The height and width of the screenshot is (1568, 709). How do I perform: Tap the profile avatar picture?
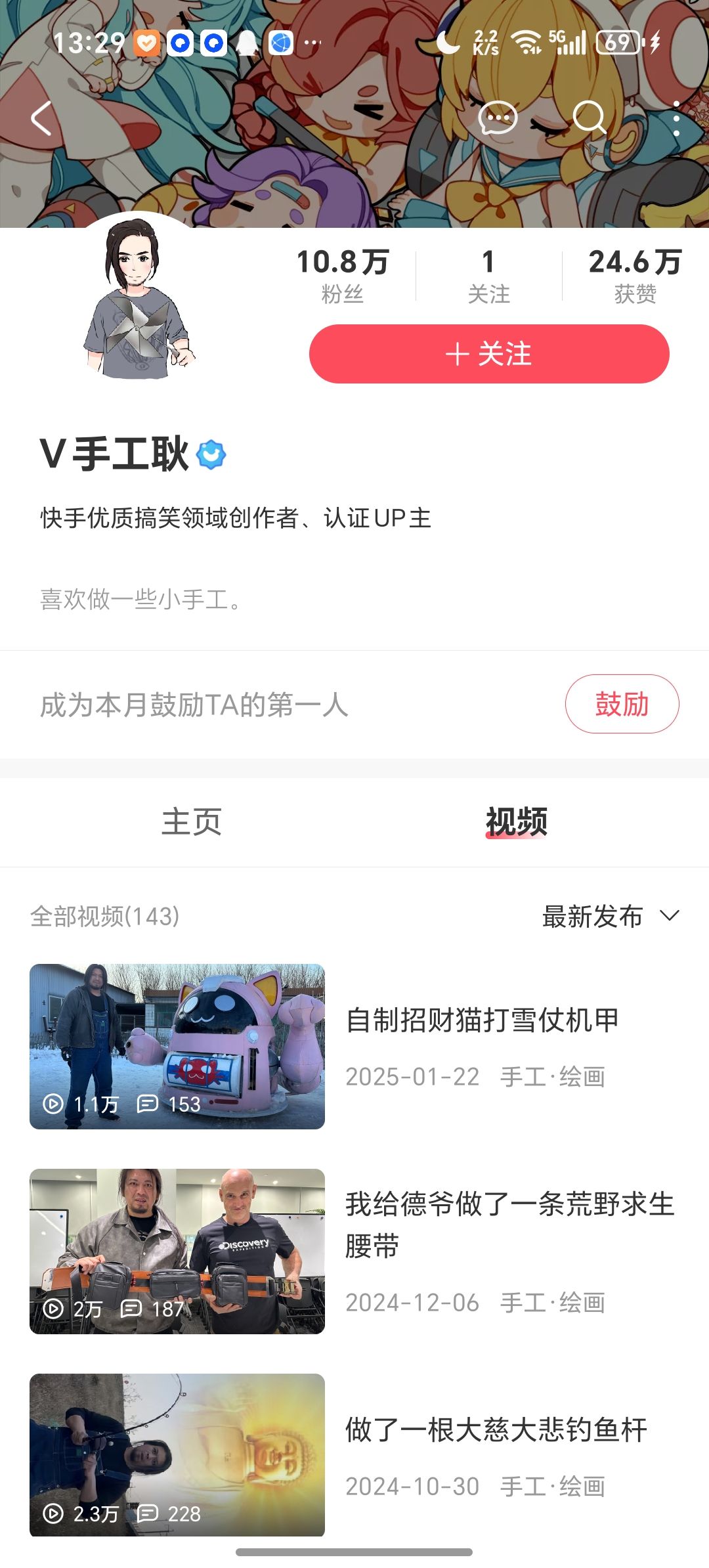point(139,299)
